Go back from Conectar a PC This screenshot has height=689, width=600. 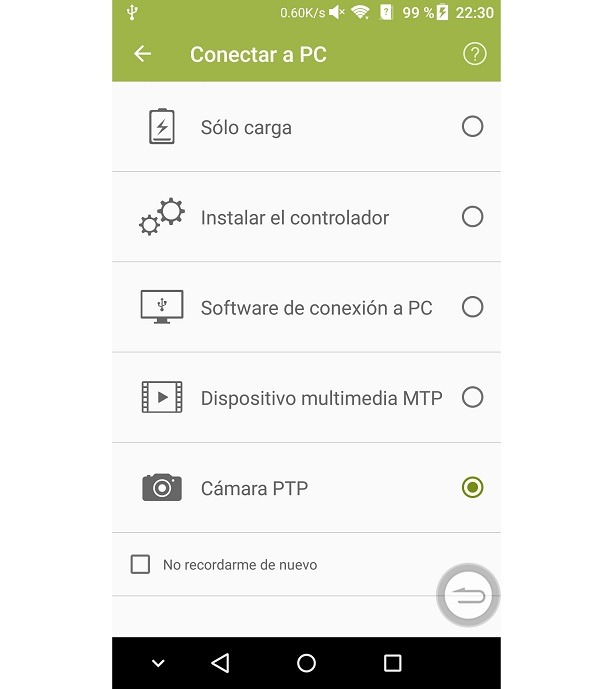[143, 54]
